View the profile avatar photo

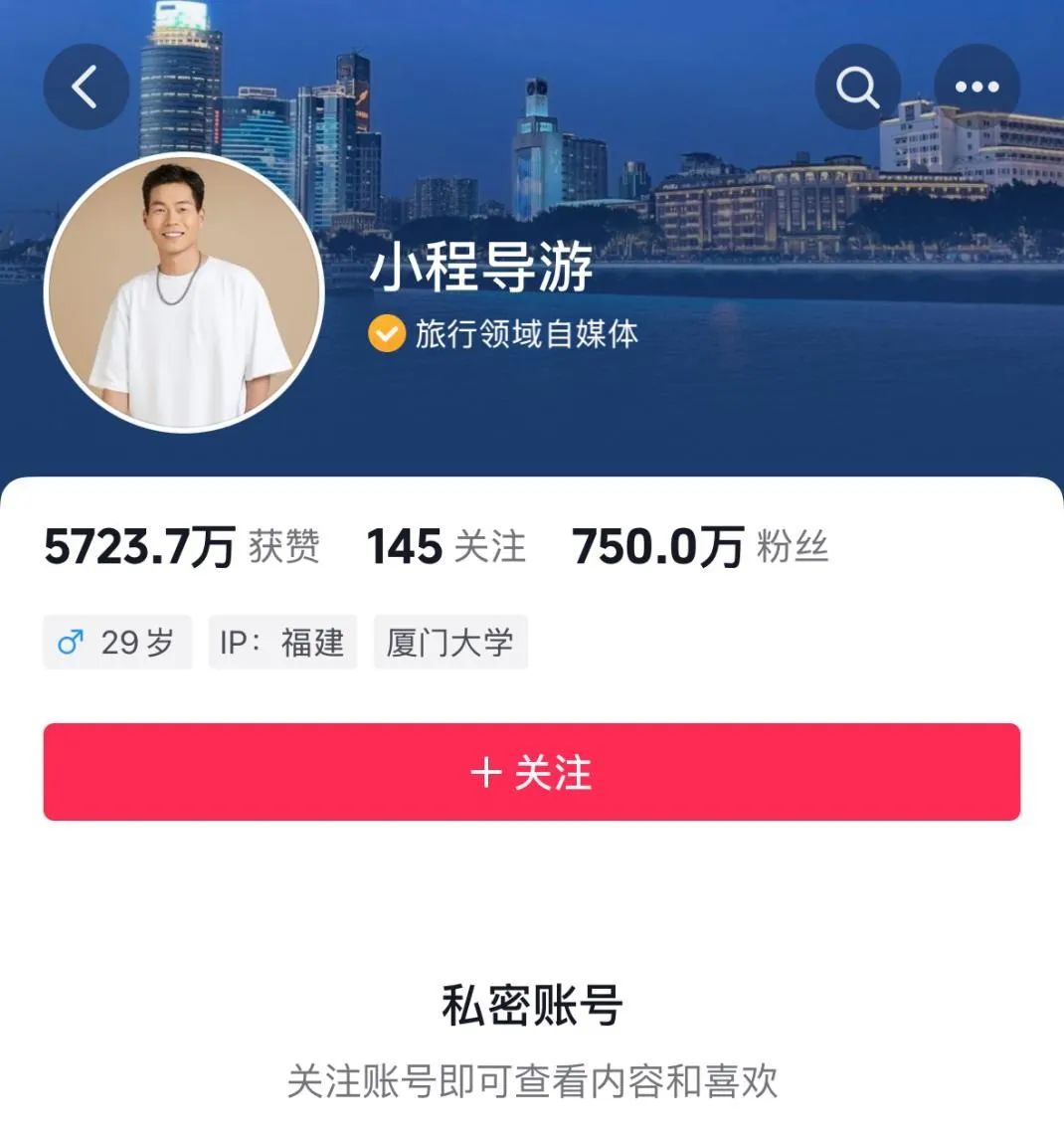[x=185, y=293]
